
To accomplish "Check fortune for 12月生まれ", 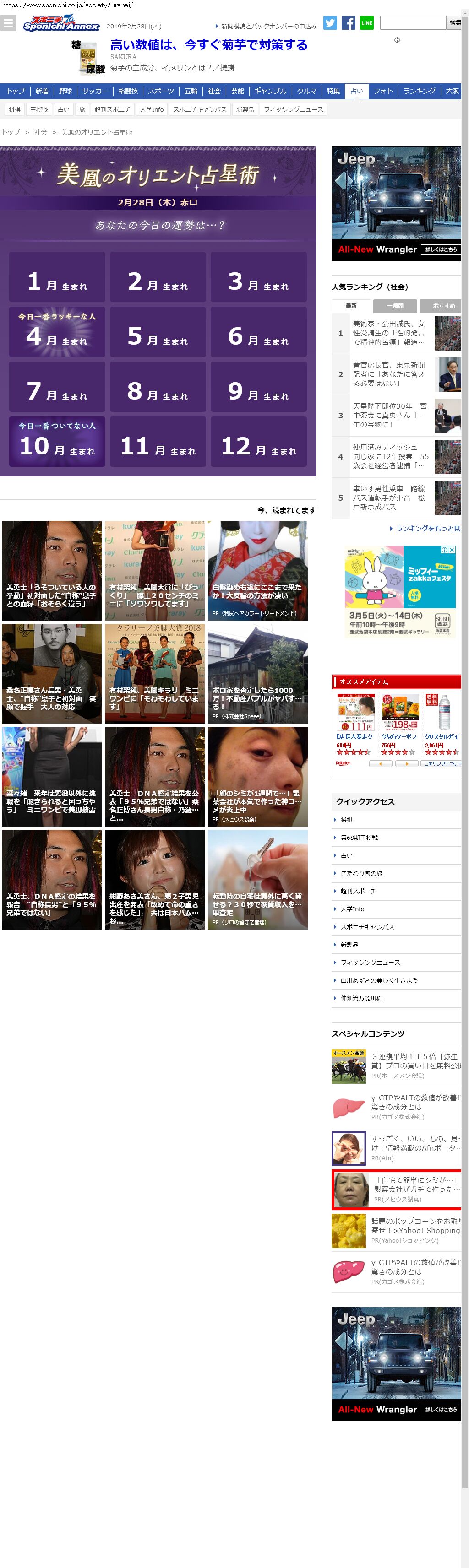I will click(259, 442).
